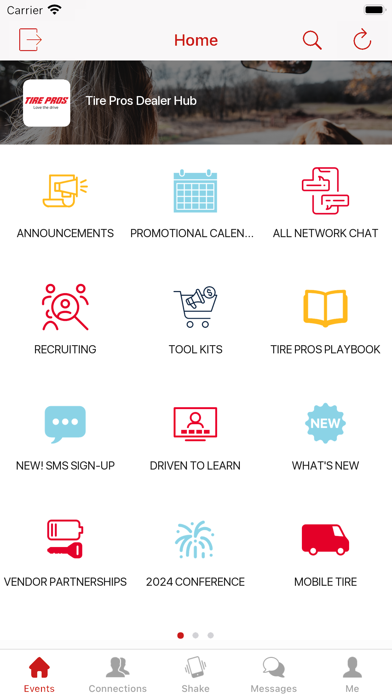Select the Mobile Tire tile

(325, 552)
